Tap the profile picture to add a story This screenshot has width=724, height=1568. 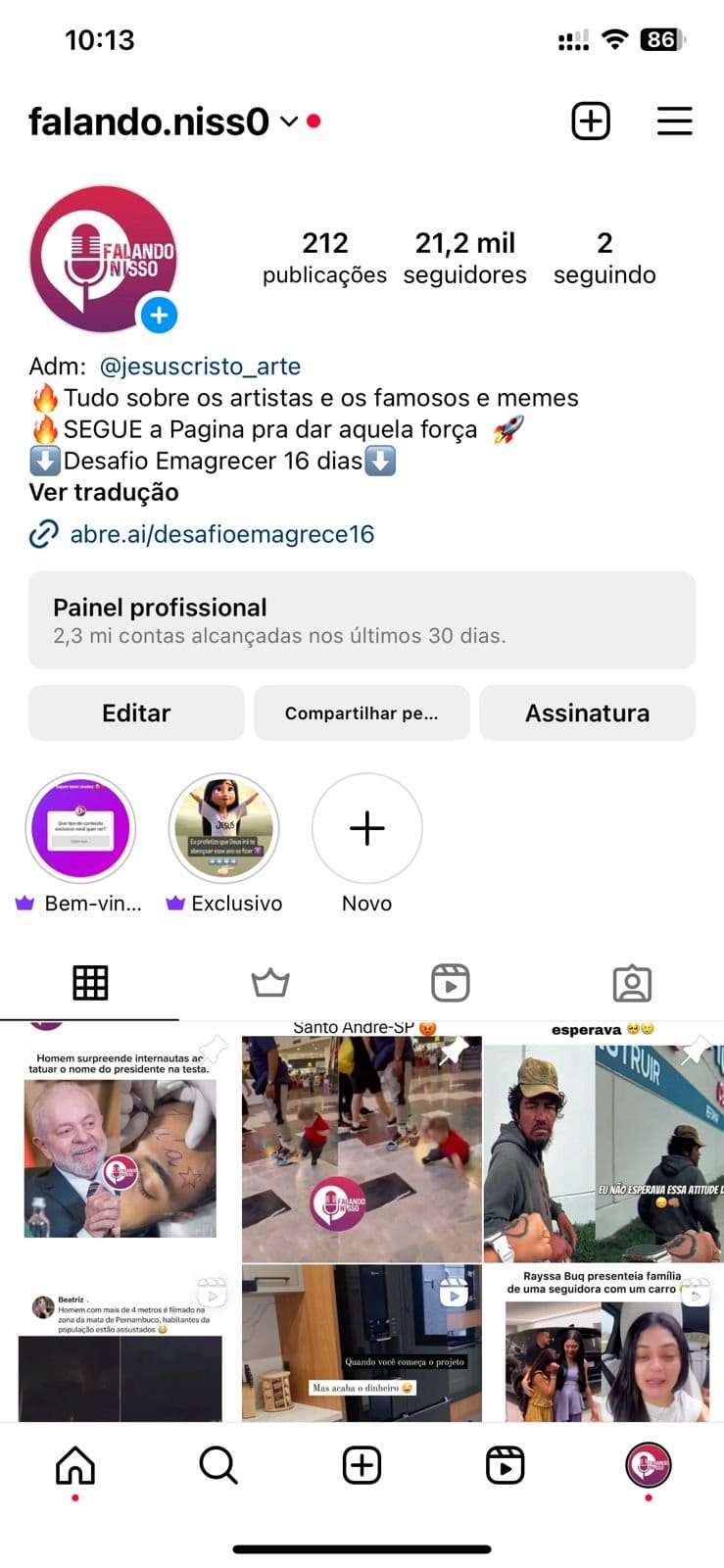point(104,260)
